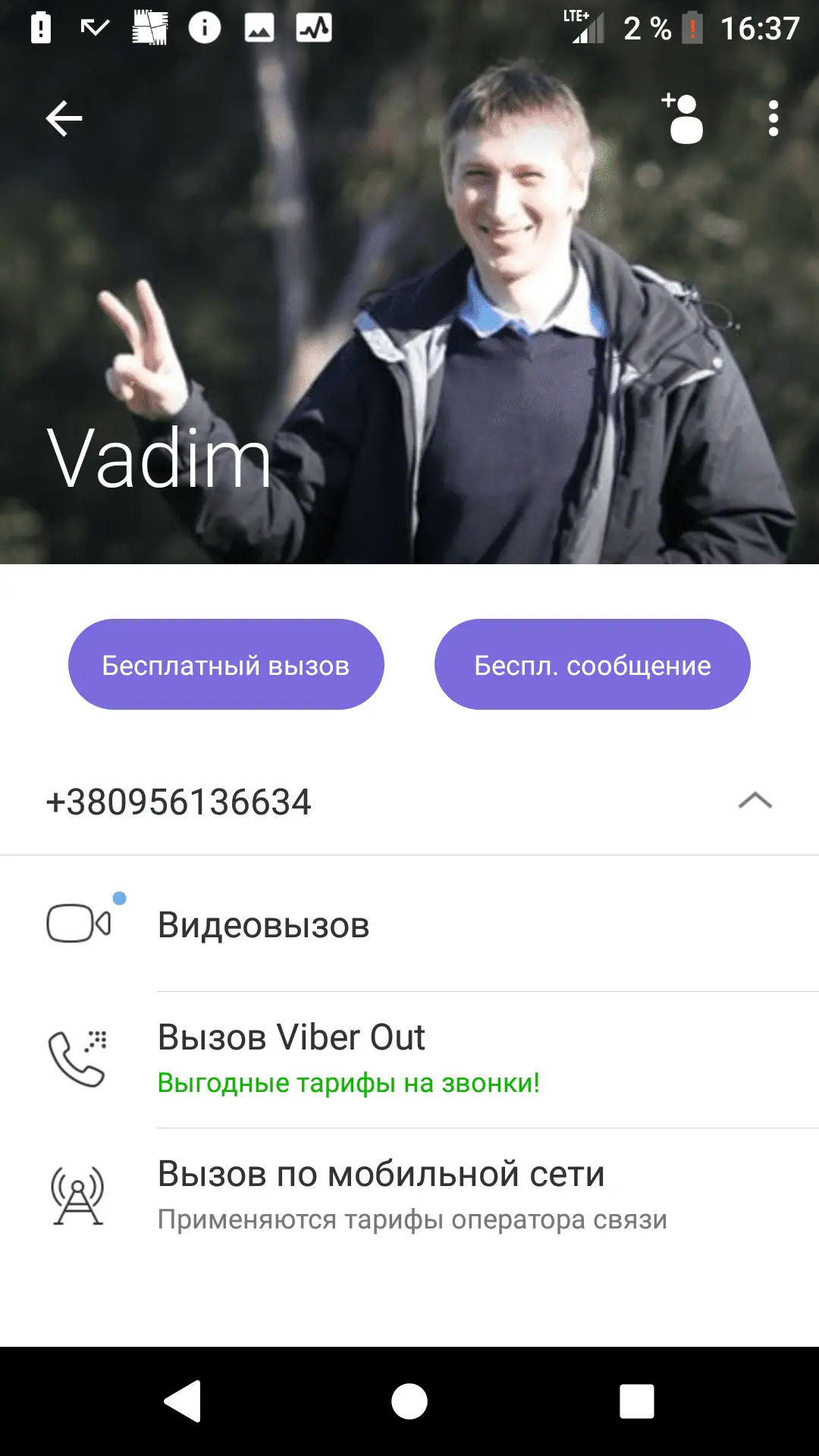Open the three-dot overflow menu
This screenshot has width=819, height=1456.
(773, 118)
